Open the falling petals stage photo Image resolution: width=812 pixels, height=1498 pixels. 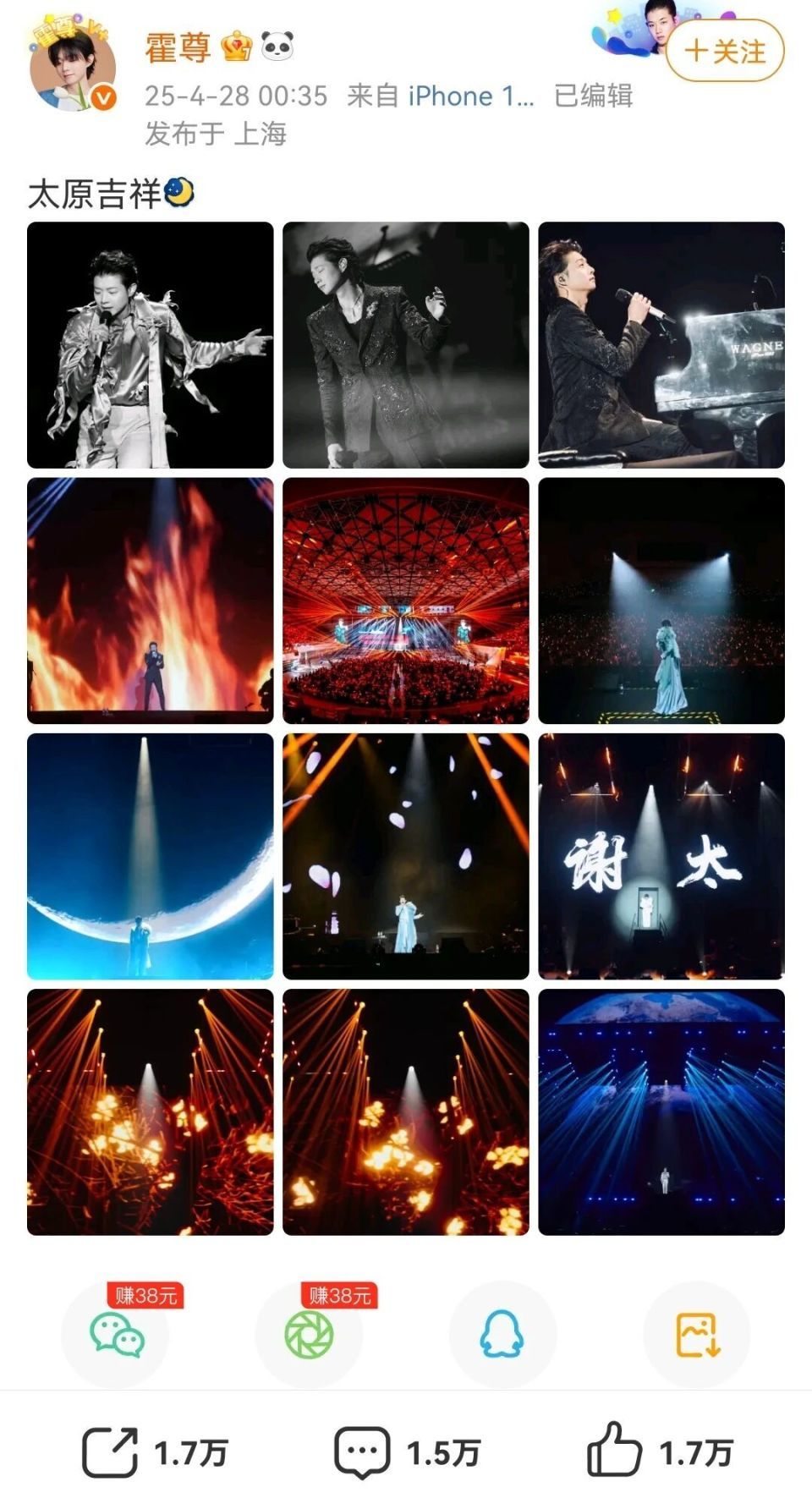pos(406,856)
